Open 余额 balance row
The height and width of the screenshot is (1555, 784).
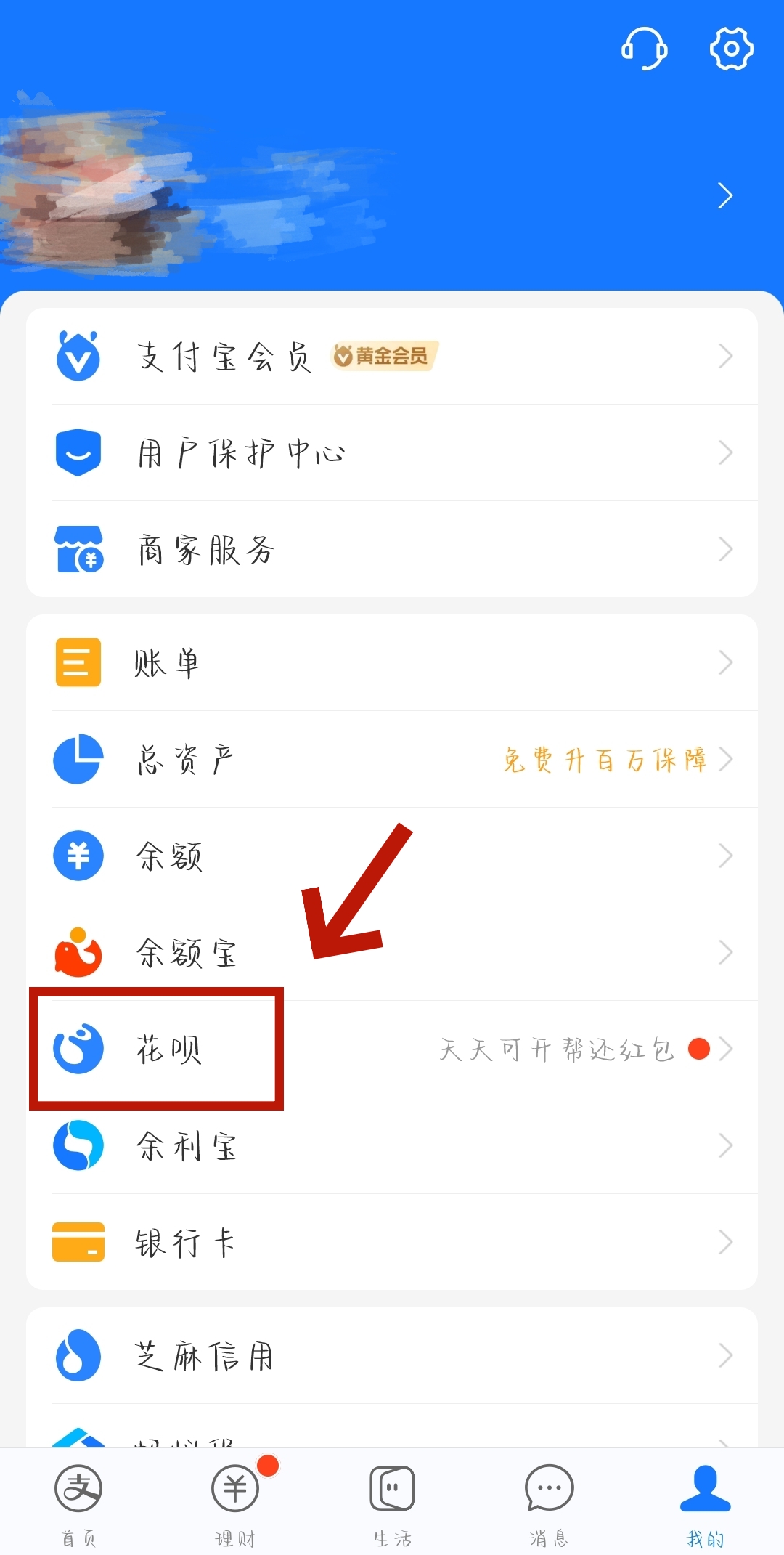392,856
